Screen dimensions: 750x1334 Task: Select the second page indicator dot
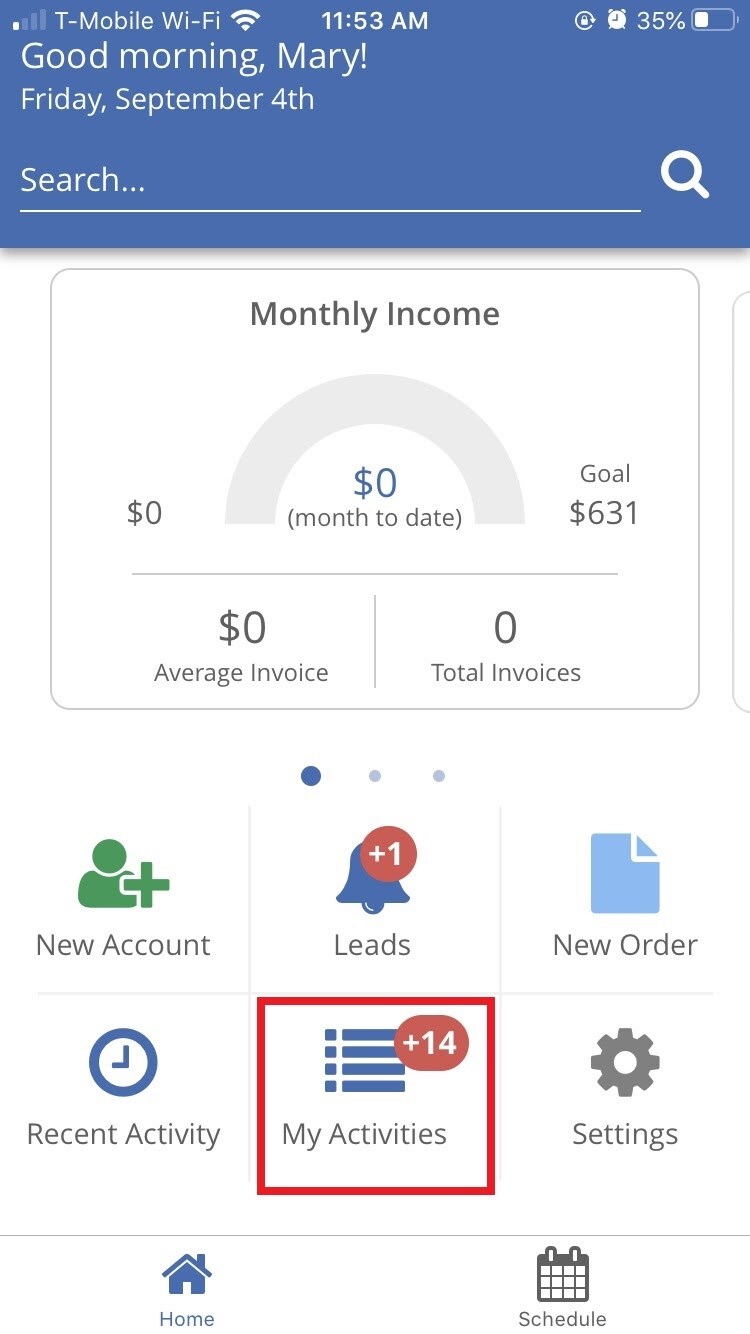375,776
